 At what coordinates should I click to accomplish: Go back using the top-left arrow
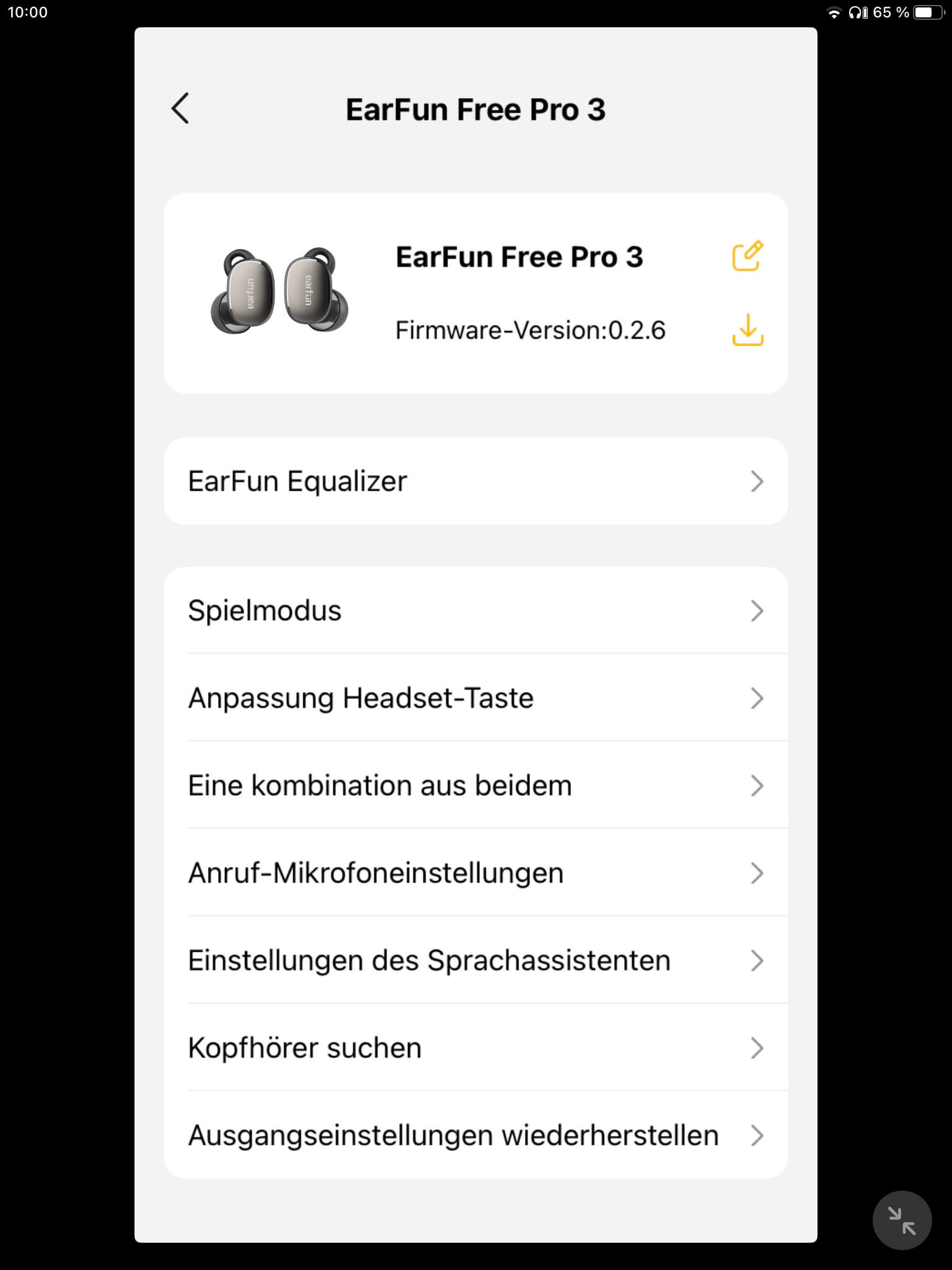[x=180, y=109]
